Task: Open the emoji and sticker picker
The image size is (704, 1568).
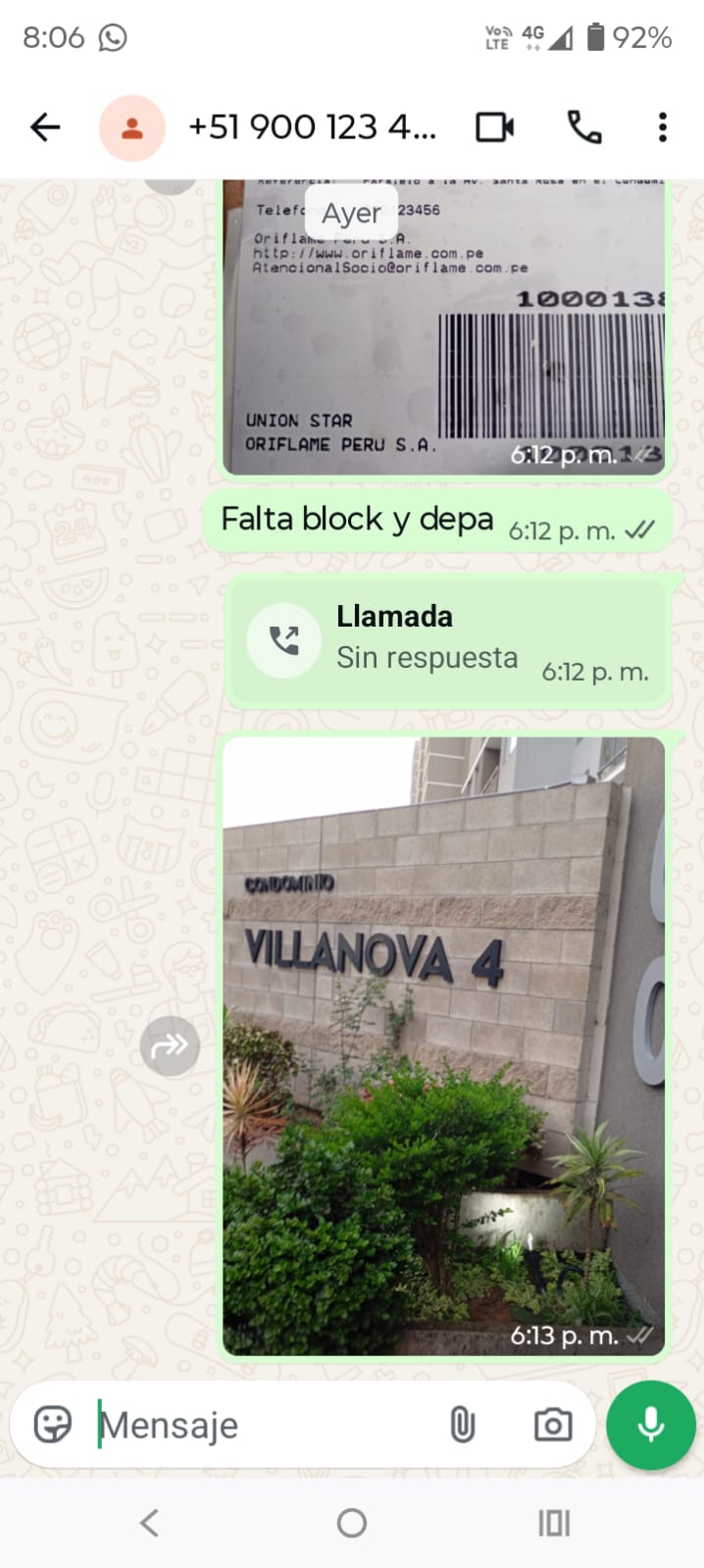Action: 53,1424
